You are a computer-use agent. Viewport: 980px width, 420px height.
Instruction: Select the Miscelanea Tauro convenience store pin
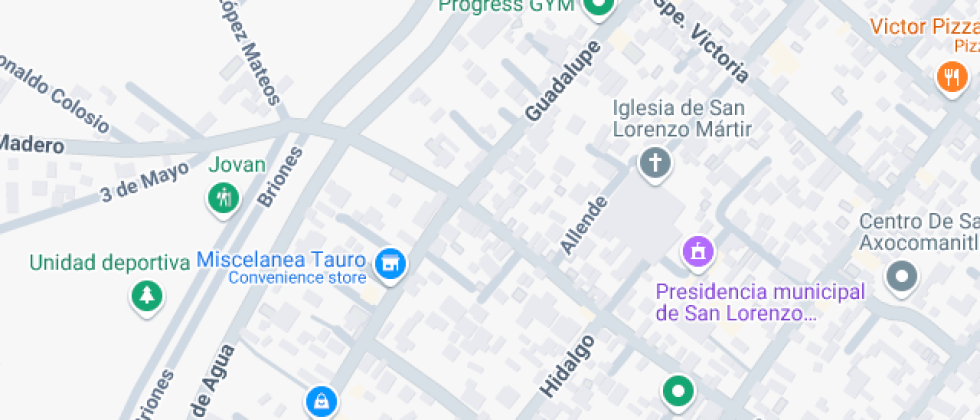tap(390, 265)
